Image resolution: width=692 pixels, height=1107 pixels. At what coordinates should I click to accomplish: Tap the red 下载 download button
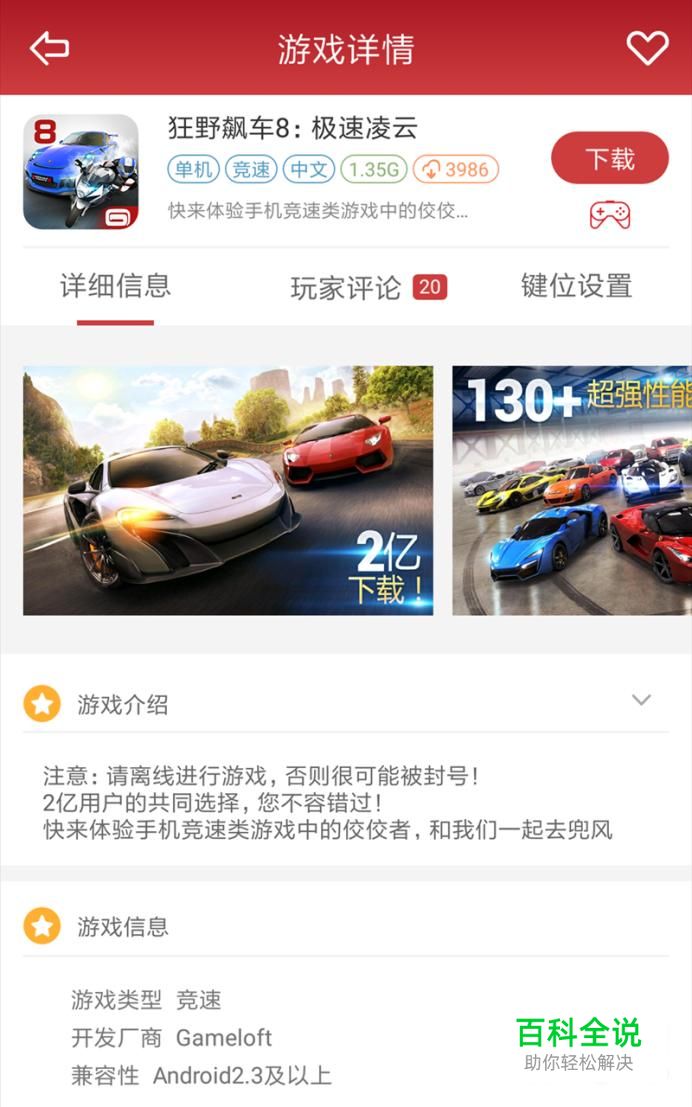609,158
